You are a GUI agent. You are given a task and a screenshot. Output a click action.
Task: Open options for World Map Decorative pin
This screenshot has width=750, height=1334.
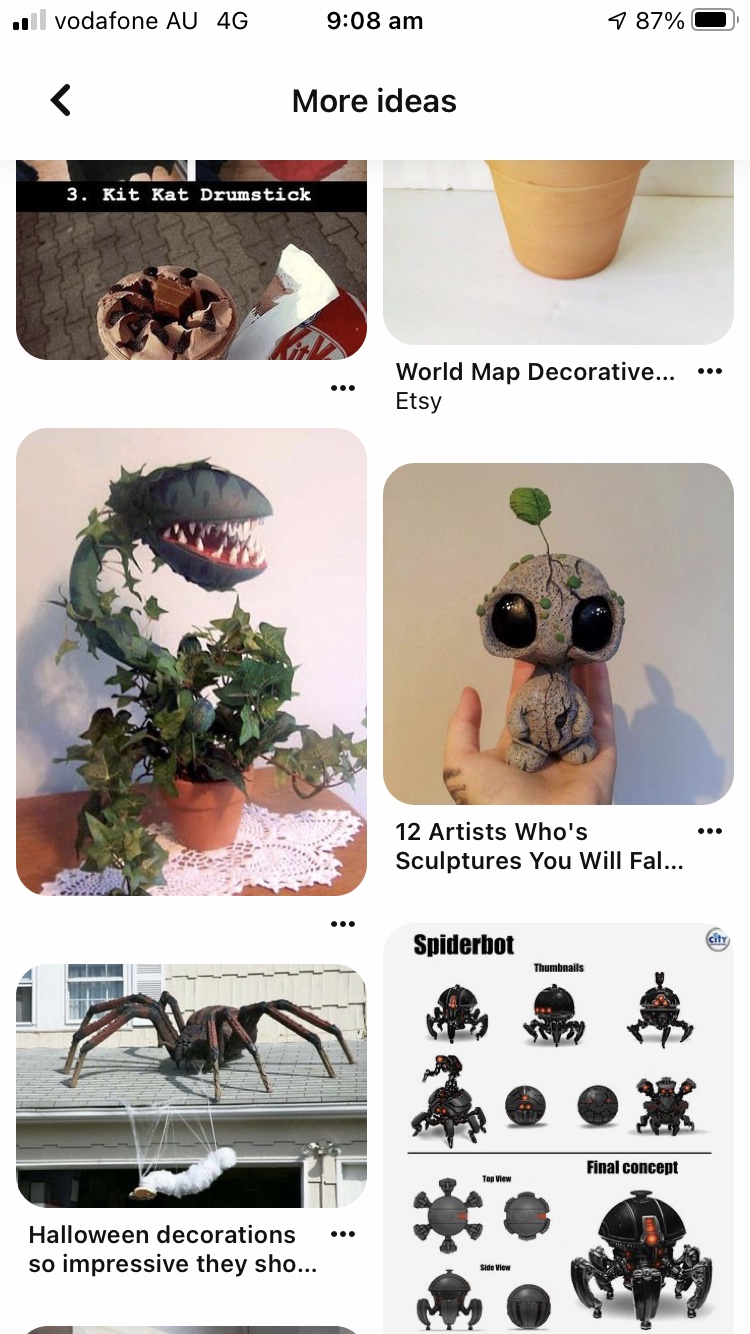click(x=709, y=371)
